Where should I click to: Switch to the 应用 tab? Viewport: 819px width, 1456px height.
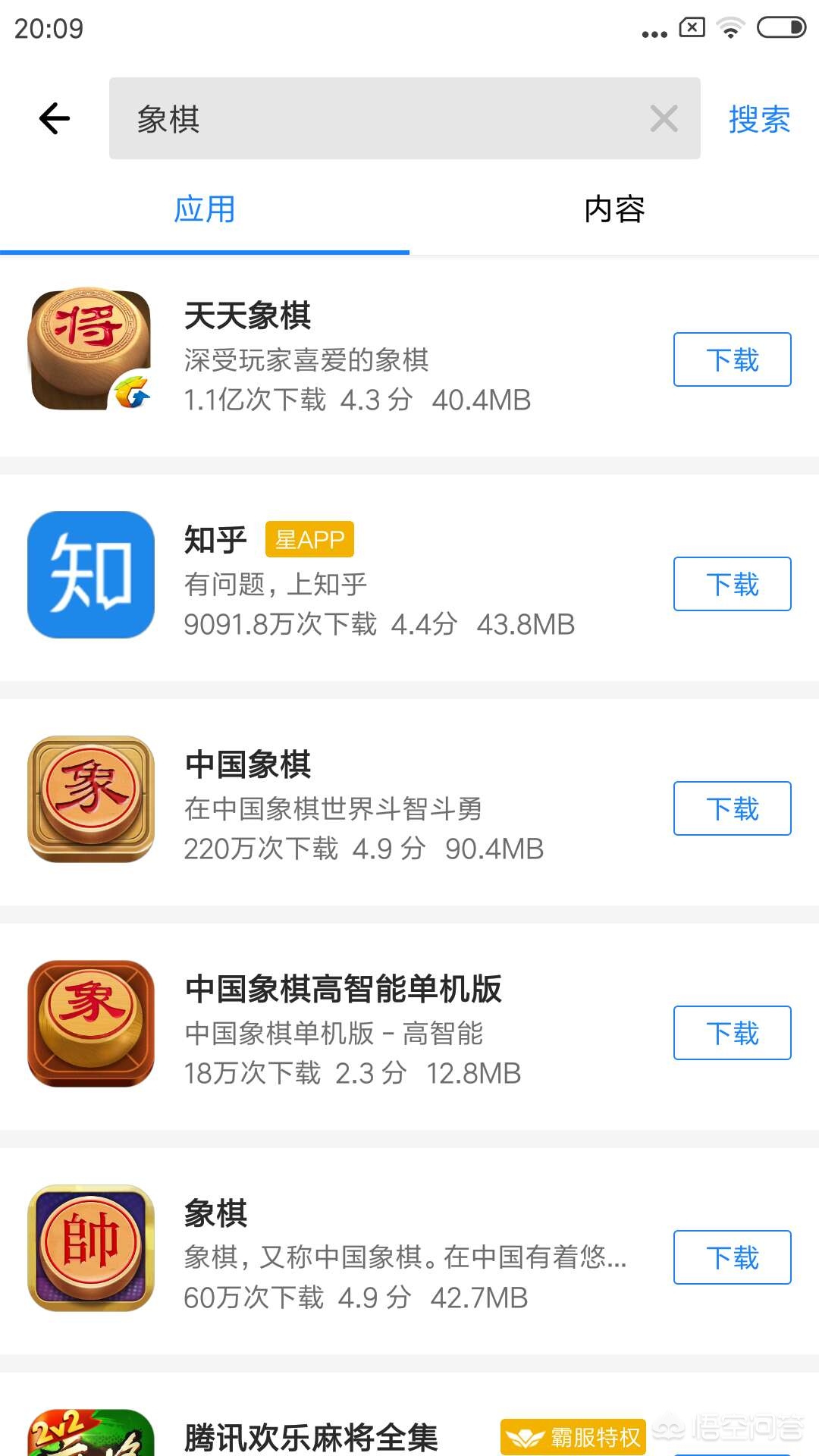tap(205, 209)
